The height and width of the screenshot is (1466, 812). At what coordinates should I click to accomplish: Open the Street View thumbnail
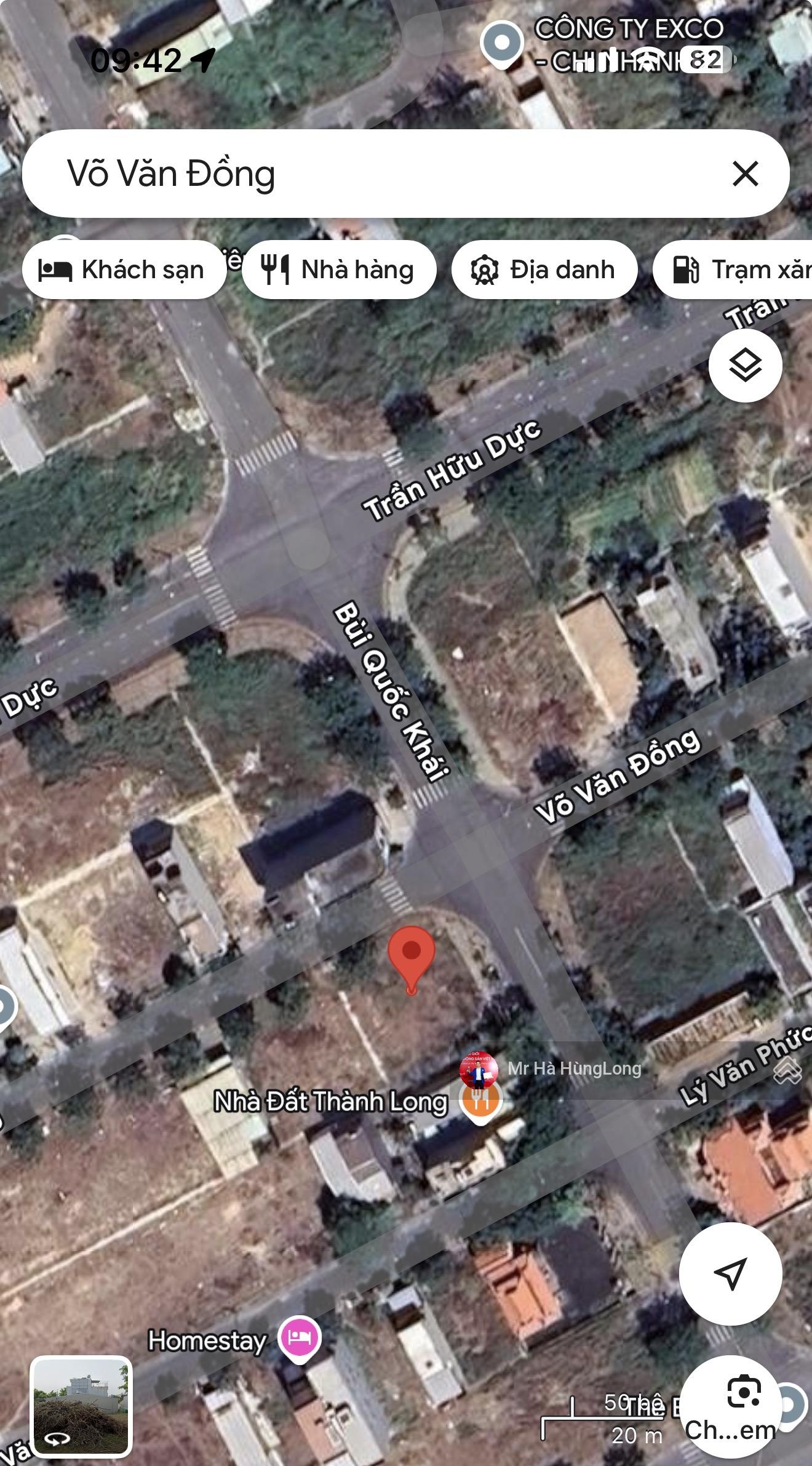[81, 1406]
